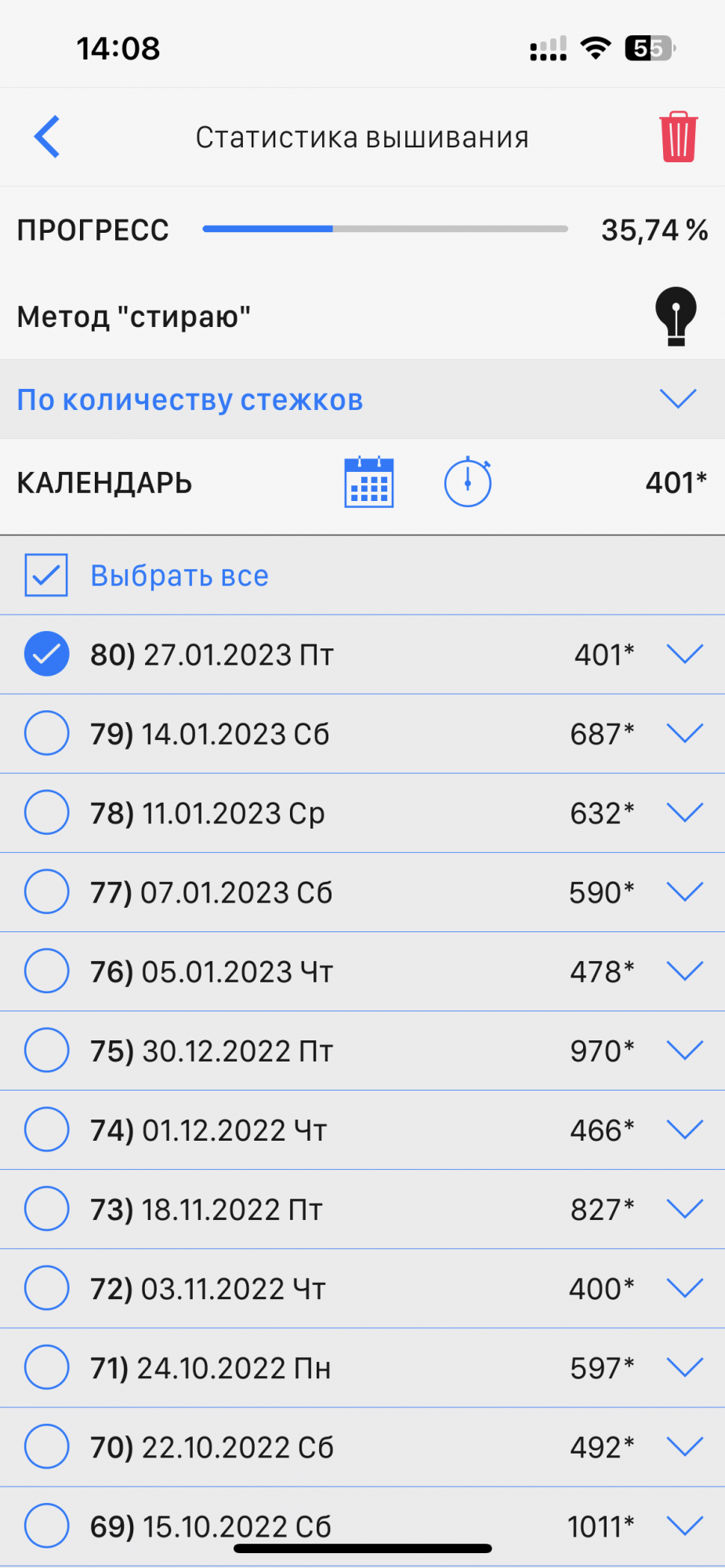Screen dimensions: 725x1568
Task: Go back from embroidery statistics
Action: point(47,137)
